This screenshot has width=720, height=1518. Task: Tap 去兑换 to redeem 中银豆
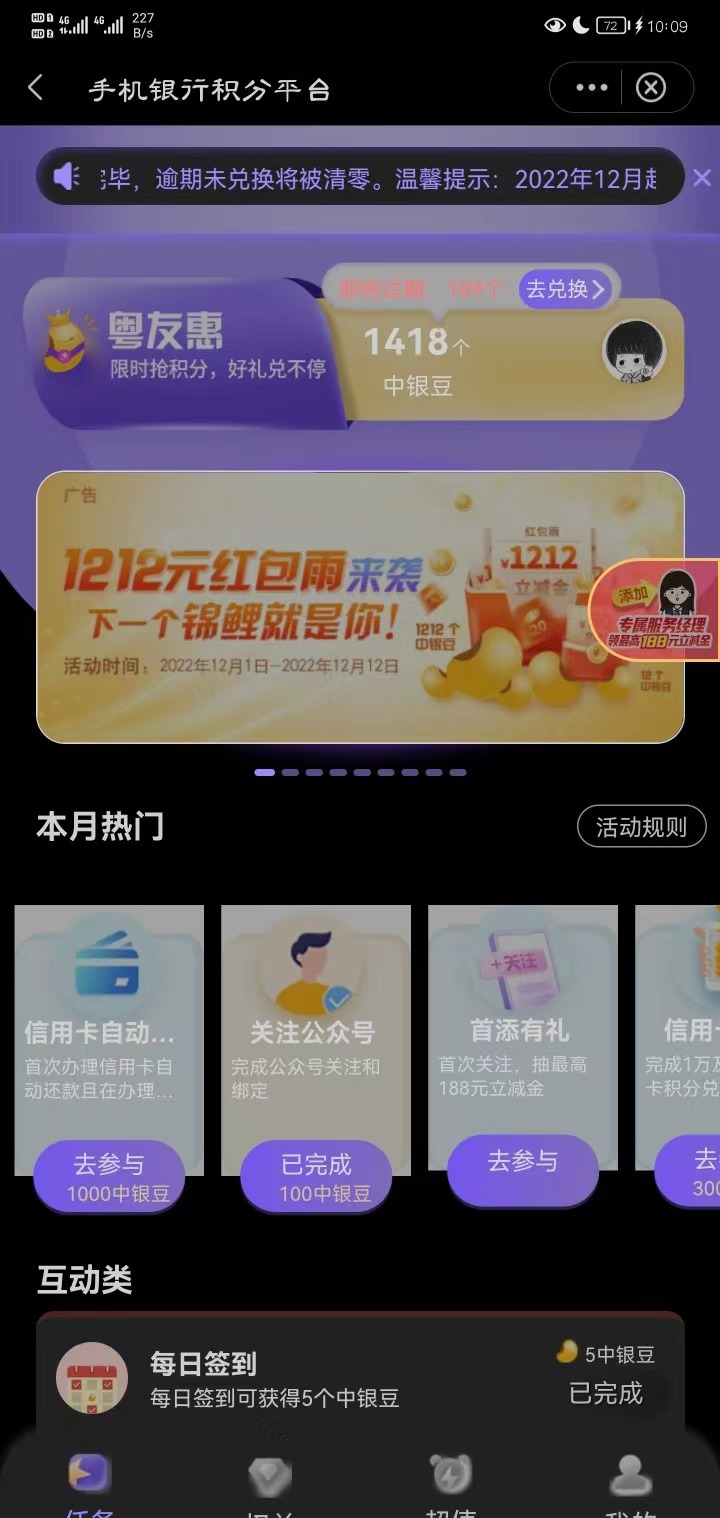[566, 289]
